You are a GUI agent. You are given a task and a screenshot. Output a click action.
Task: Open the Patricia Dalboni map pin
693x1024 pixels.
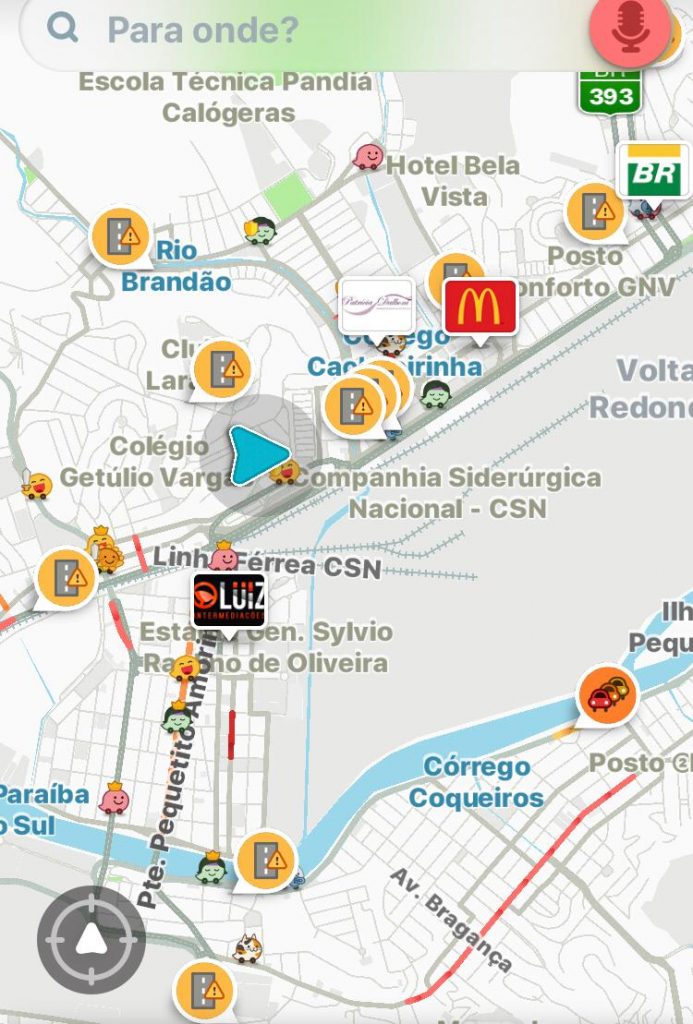376,305
